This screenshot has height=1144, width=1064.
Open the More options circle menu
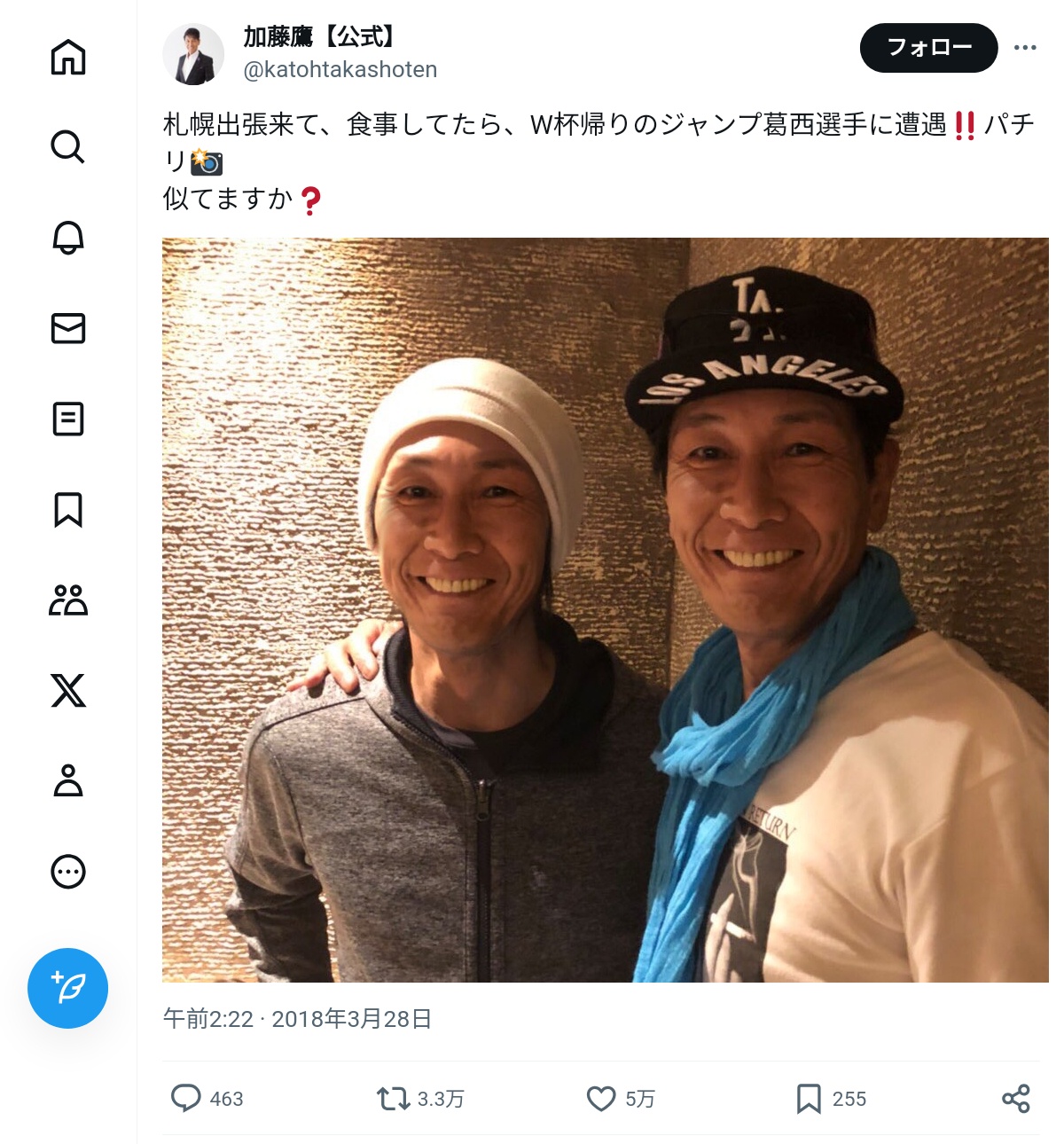[x=68, y=872]
